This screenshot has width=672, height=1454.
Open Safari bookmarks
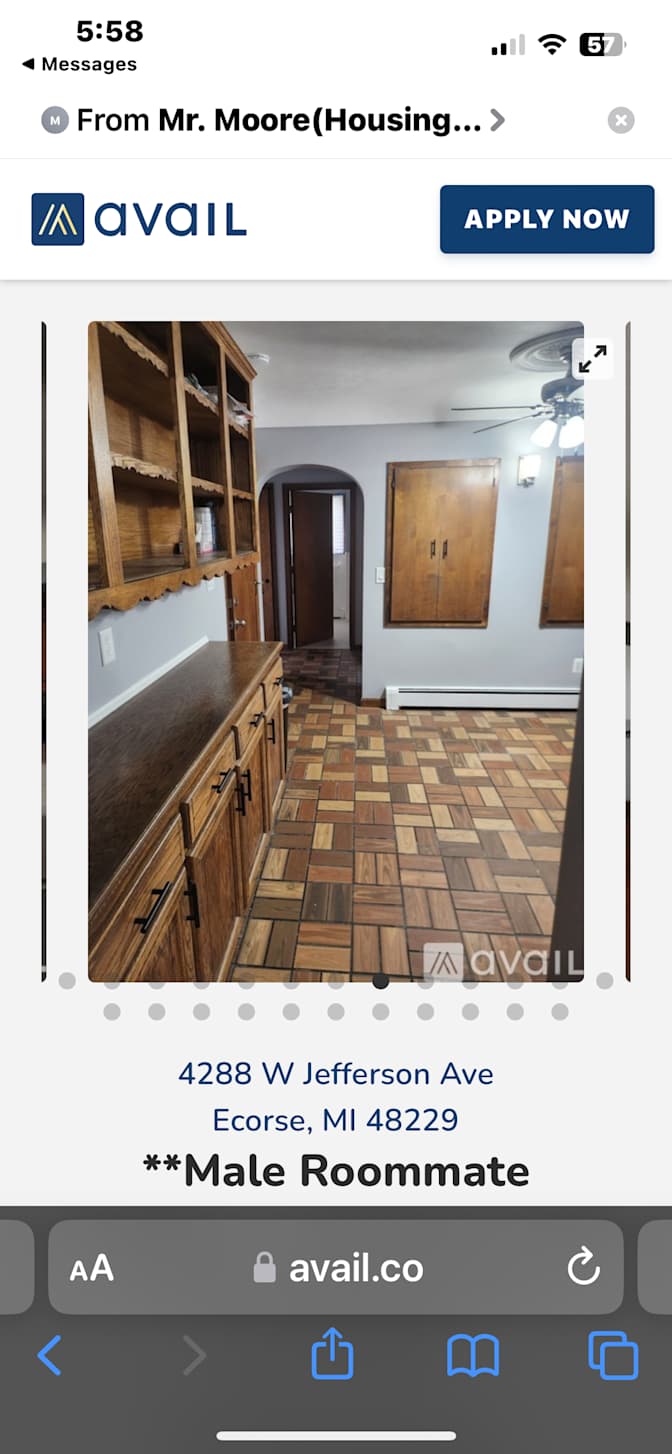pyautogui.click(x=472, y=1357)
